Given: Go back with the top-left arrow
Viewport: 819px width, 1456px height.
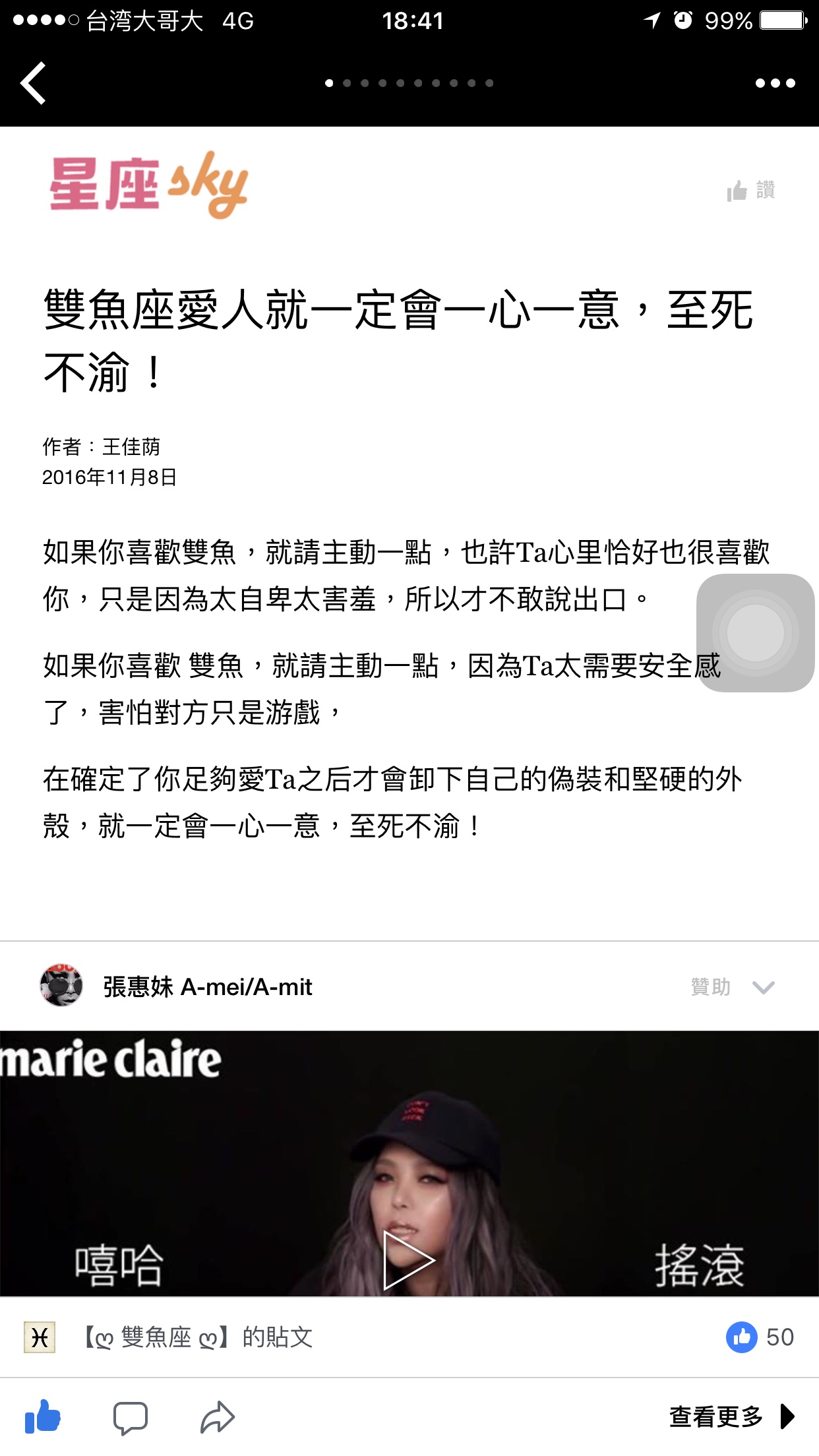Looking at the screenshot, I should click(x=33, y=83).
